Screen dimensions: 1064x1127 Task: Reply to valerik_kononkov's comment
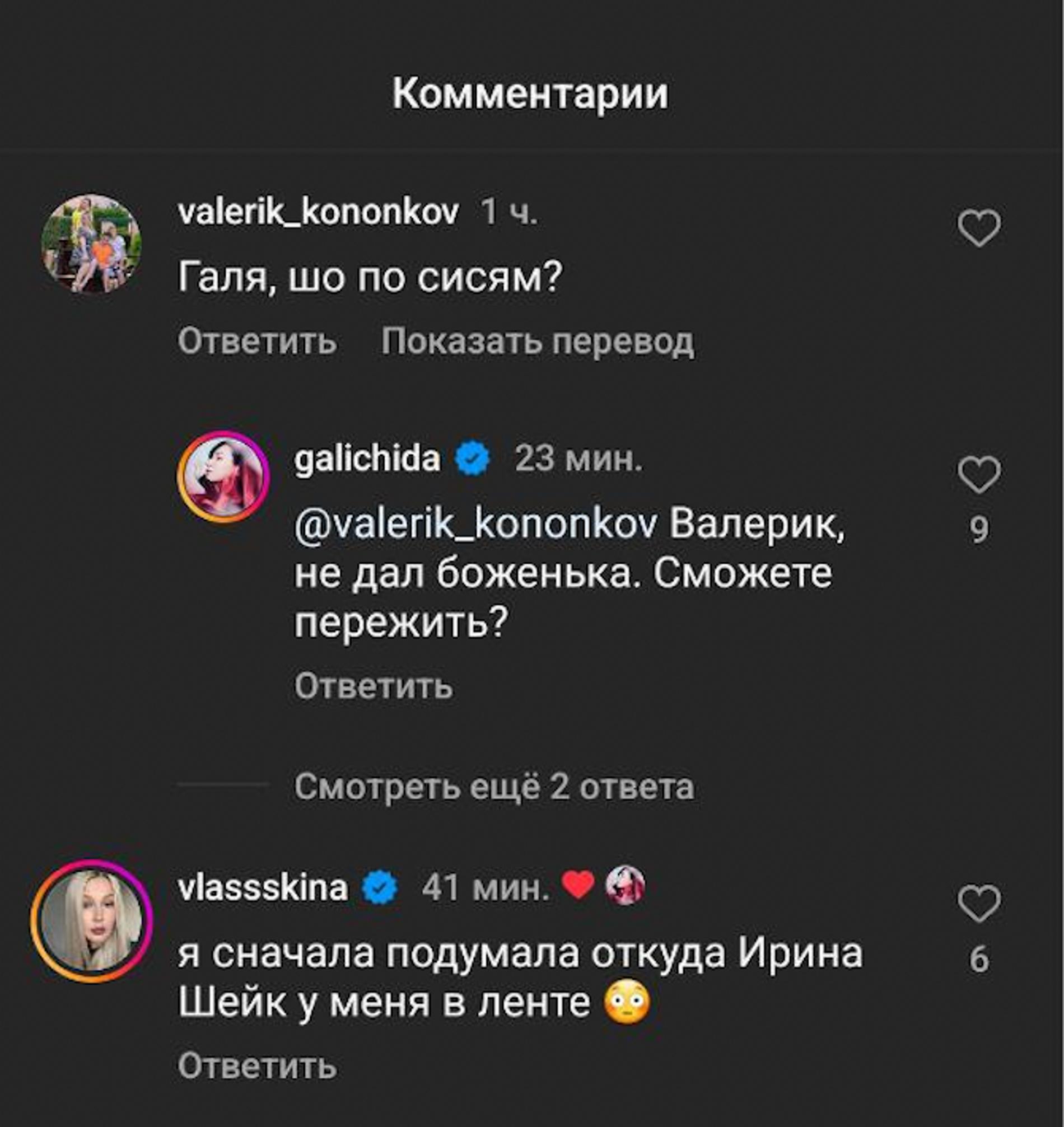point(257,342)
